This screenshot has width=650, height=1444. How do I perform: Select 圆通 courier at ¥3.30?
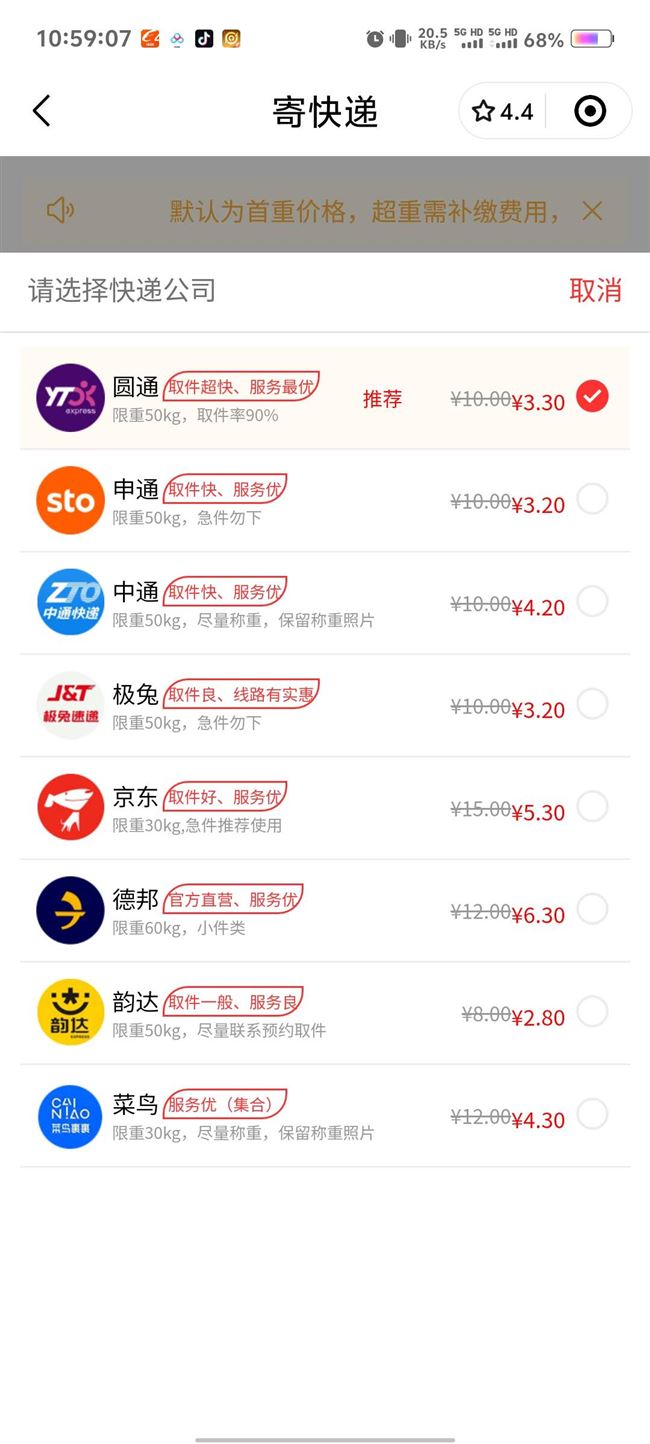(325, 398)
